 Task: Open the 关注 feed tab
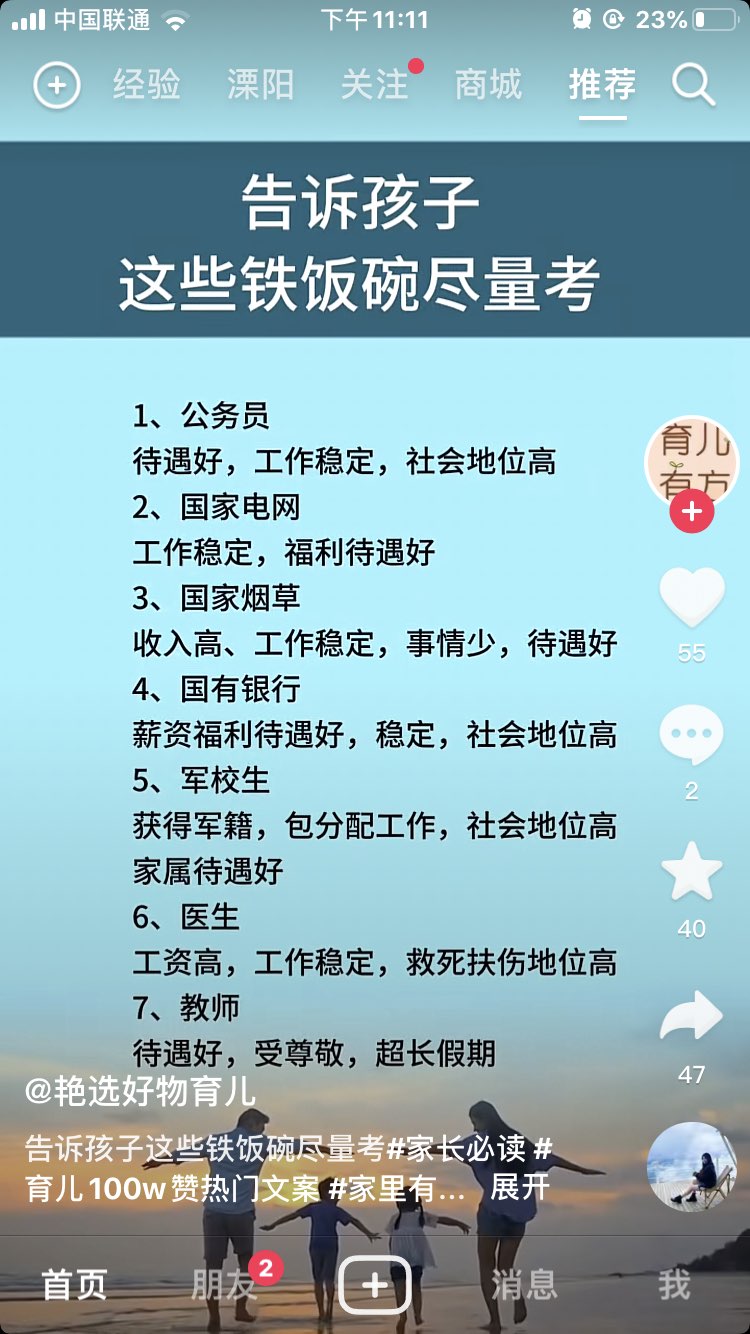374,86
